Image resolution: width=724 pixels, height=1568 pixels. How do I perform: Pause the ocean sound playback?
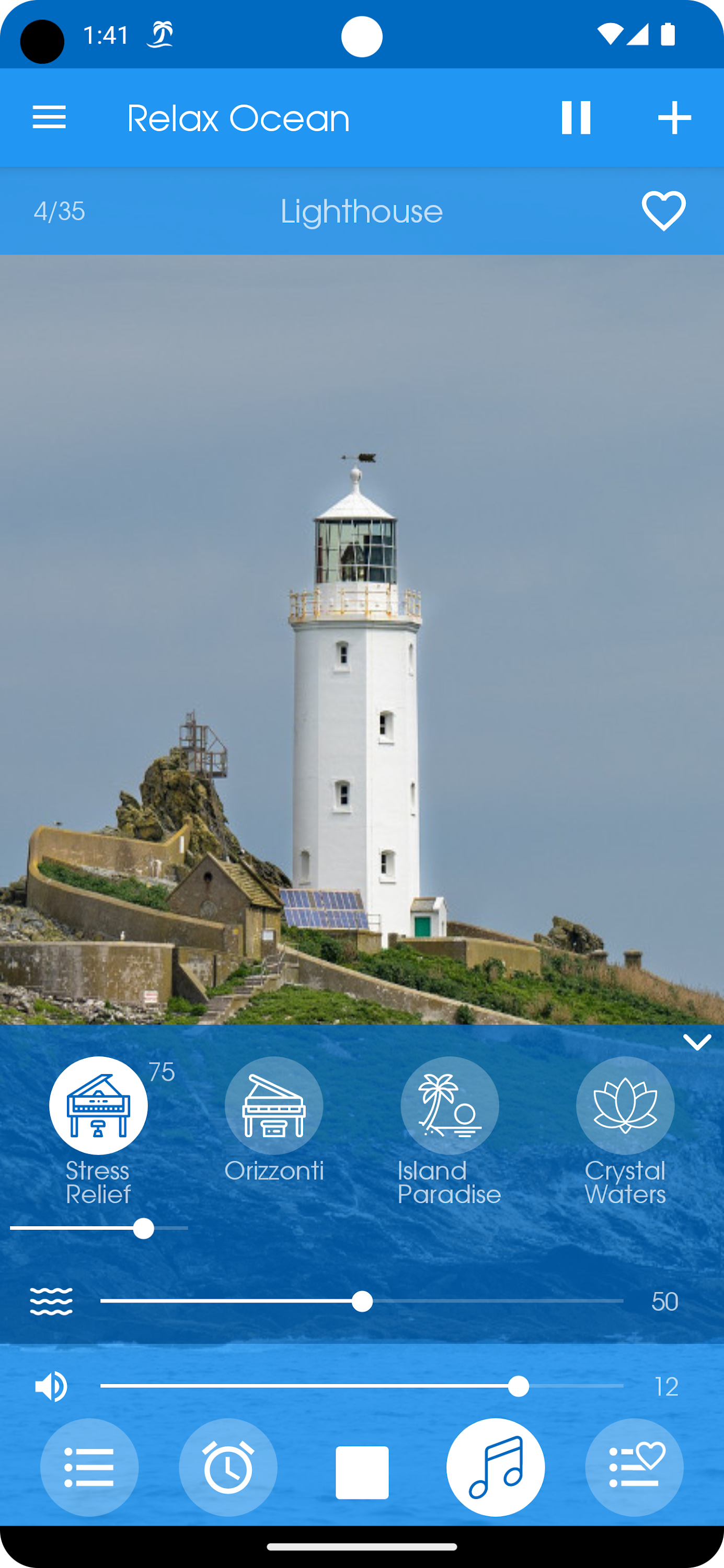point(576,117)
